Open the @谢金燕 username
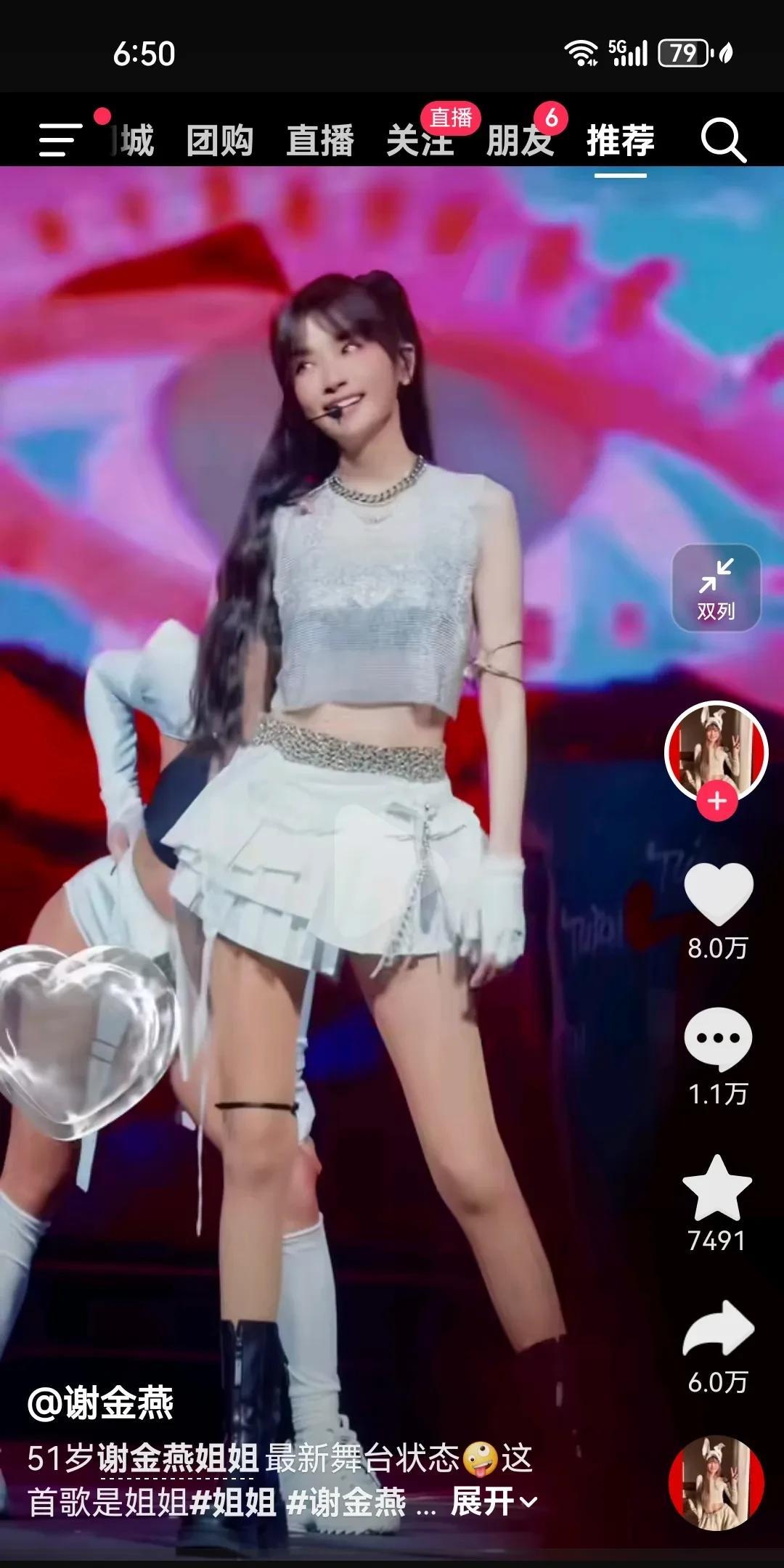Screen dimensions: 784x1568 click(101, 1402)
